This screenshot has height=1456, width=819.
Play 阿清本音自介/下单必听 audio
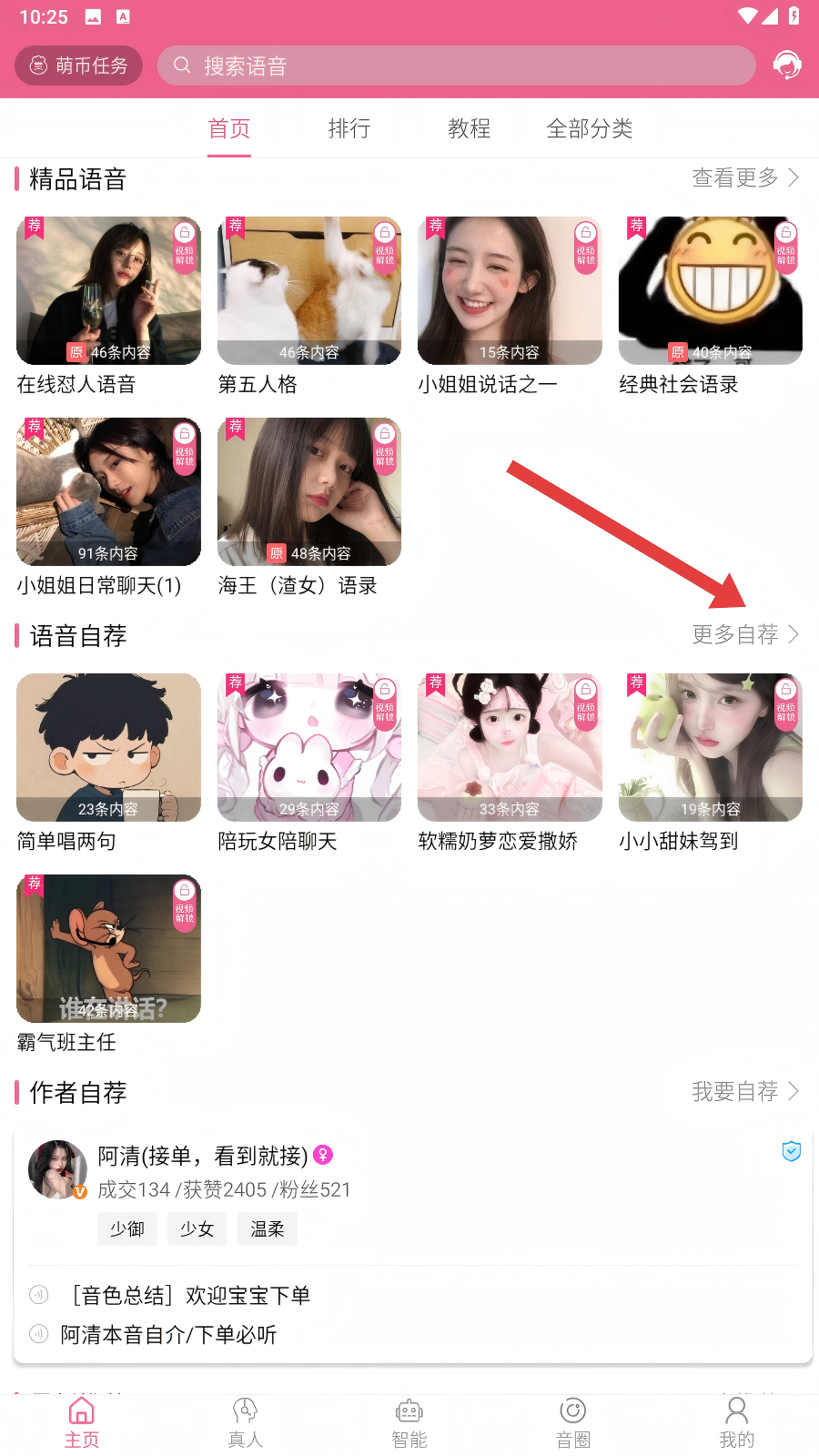pyautogui.click(x=168, y=1335)
